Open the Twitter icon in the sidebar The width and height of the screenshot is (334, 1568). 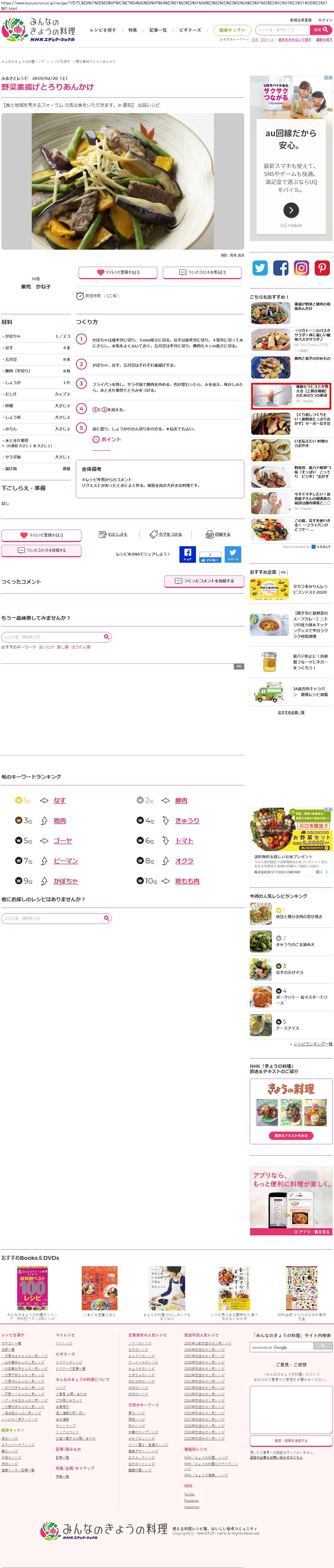[260, 268]
